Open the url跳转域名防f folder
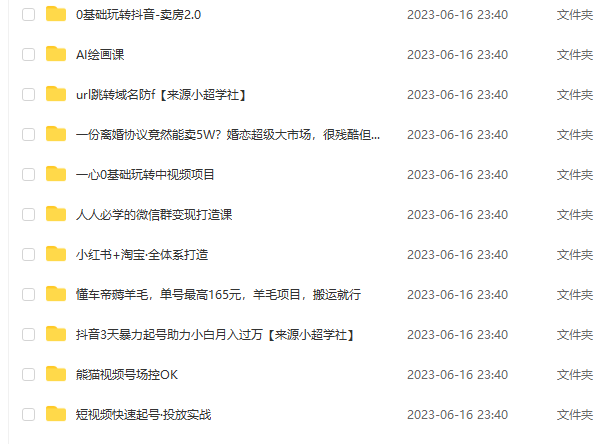The width and height of the screenshot is (615, 444). click(x=161, y=94)
